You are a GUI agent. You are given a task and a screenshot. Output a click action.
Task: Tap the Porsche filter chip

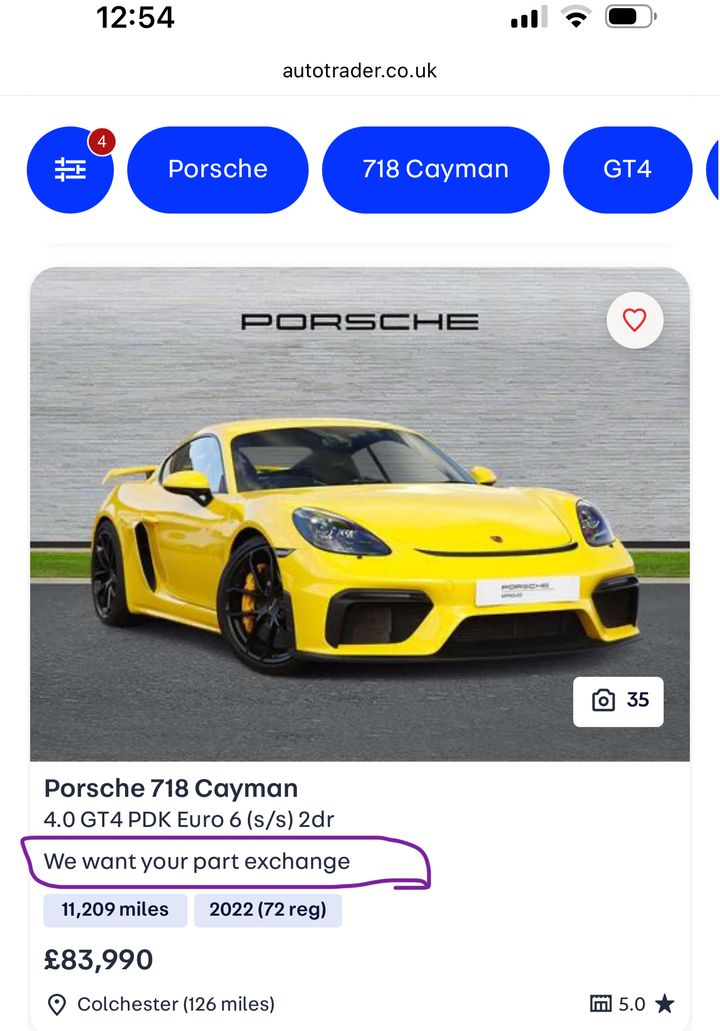coord(217,170)
